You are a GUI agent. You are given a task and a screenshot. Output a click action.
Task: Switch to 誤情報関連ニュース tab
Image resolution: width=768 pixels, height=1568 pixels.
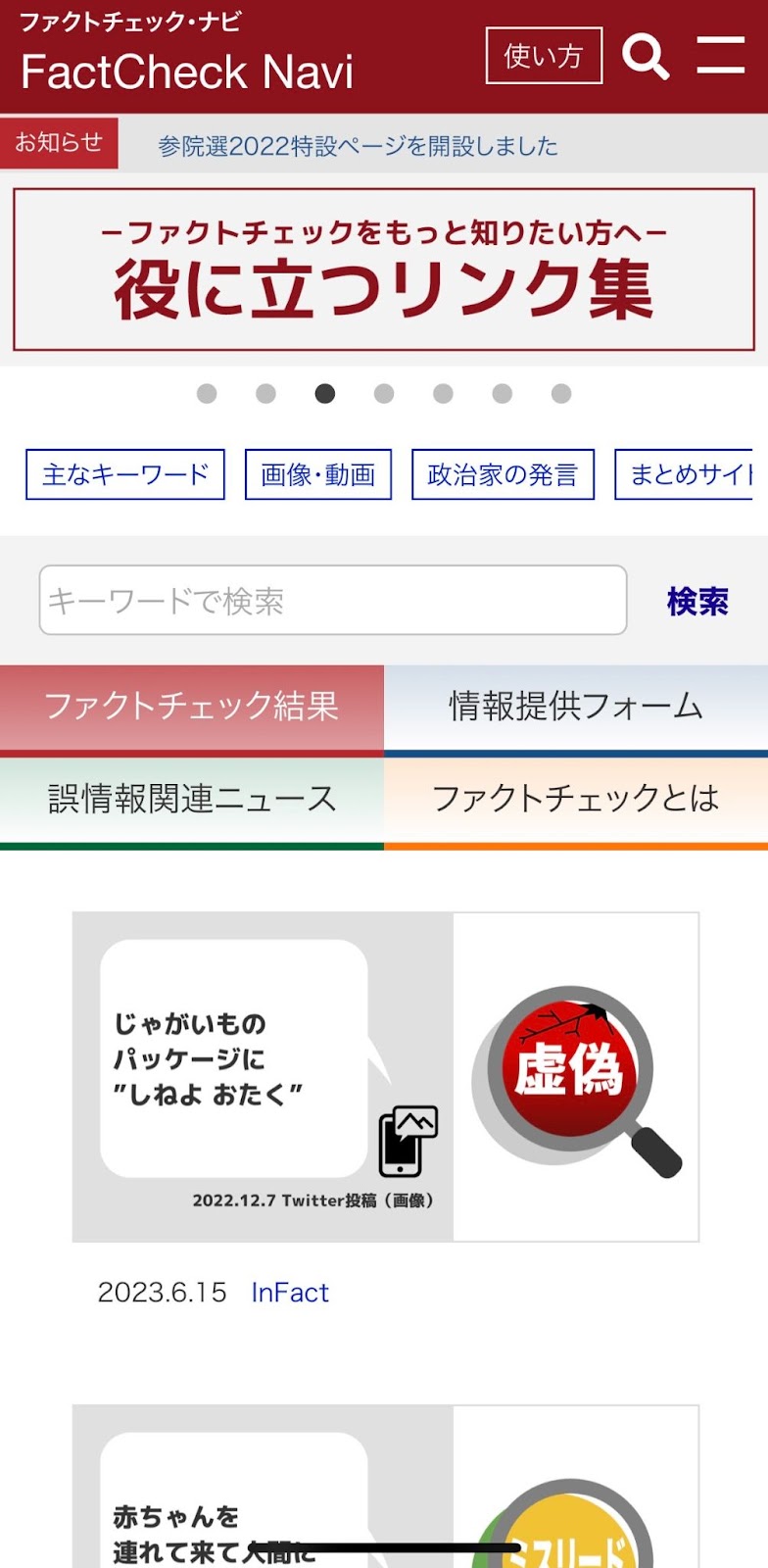(x=192, y=799)
